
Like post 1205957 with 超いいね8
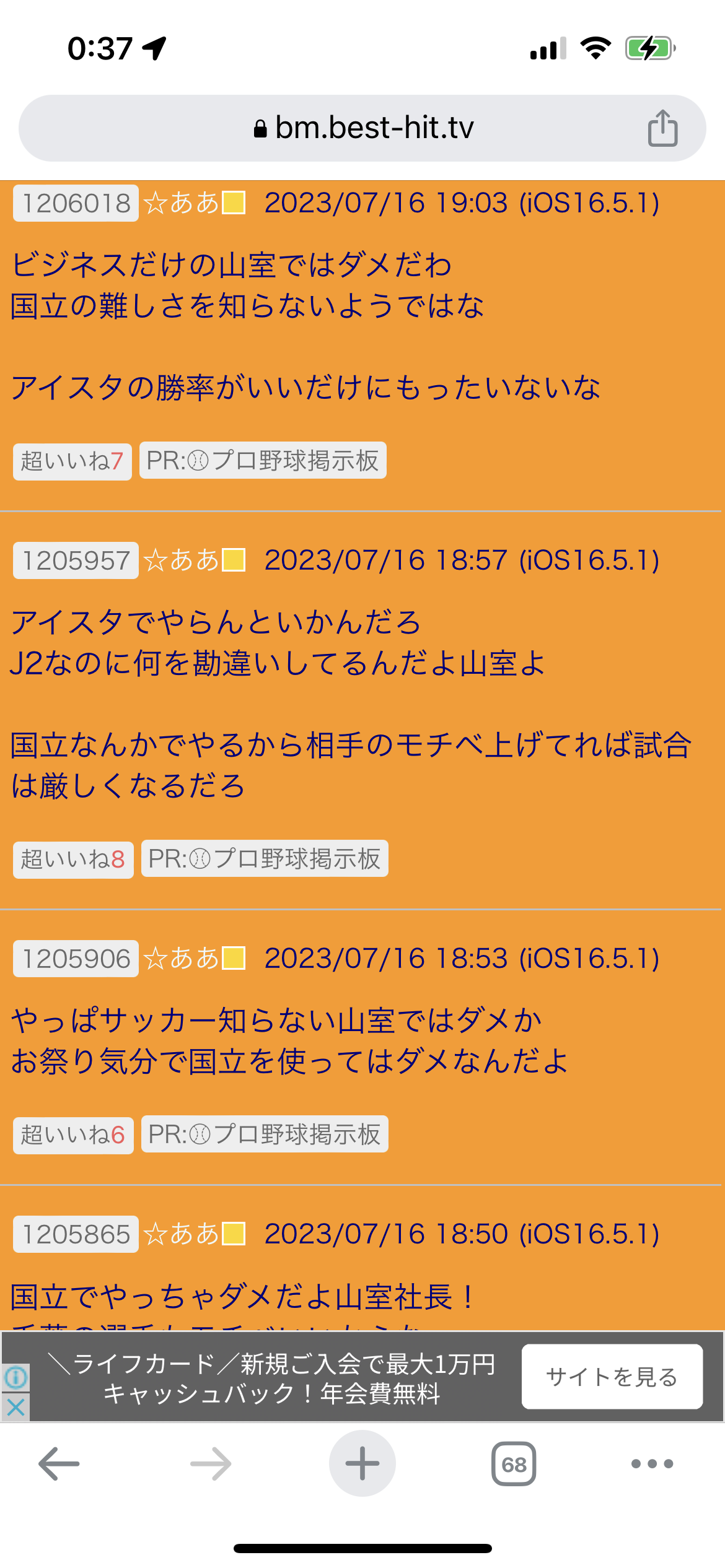tap(73, 860)
